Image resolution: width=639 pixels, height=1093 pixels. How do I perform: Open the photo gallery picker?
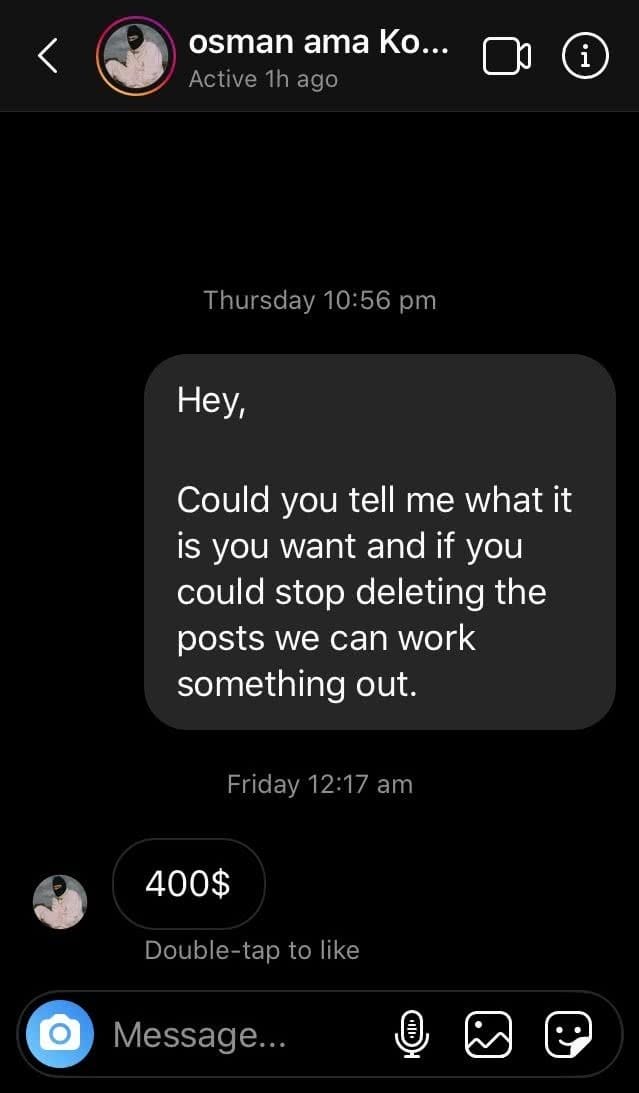(488, 1033)
